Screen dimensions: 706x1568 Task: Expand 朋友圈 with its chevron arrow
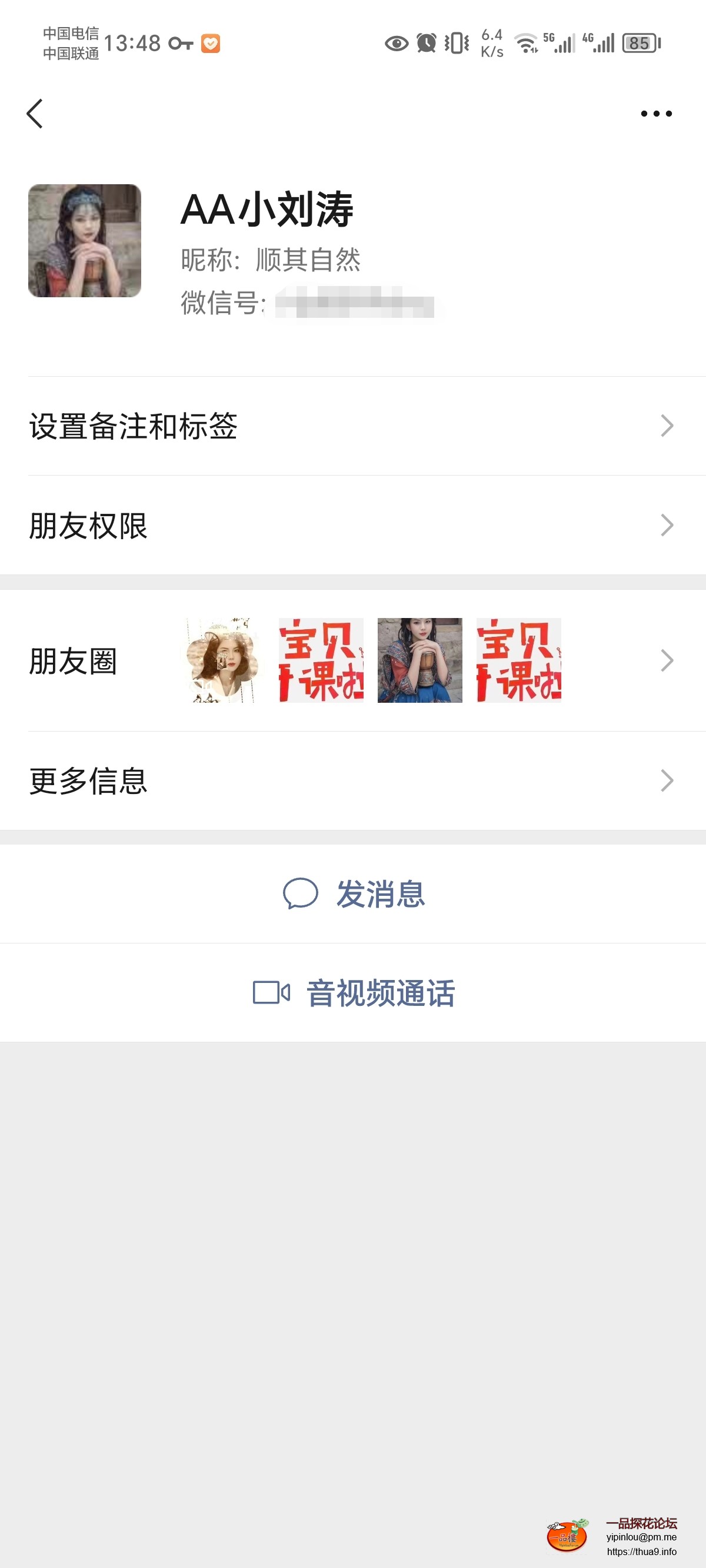(667, 659)
